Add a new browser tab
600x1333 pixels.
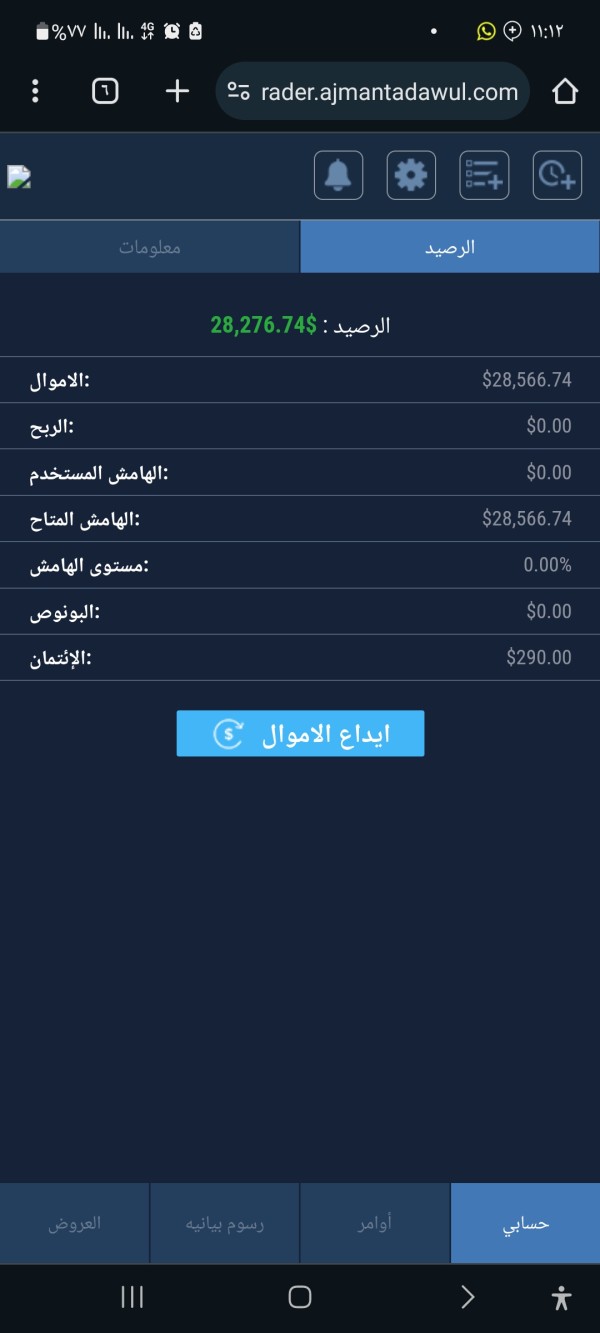coord(177,92)
